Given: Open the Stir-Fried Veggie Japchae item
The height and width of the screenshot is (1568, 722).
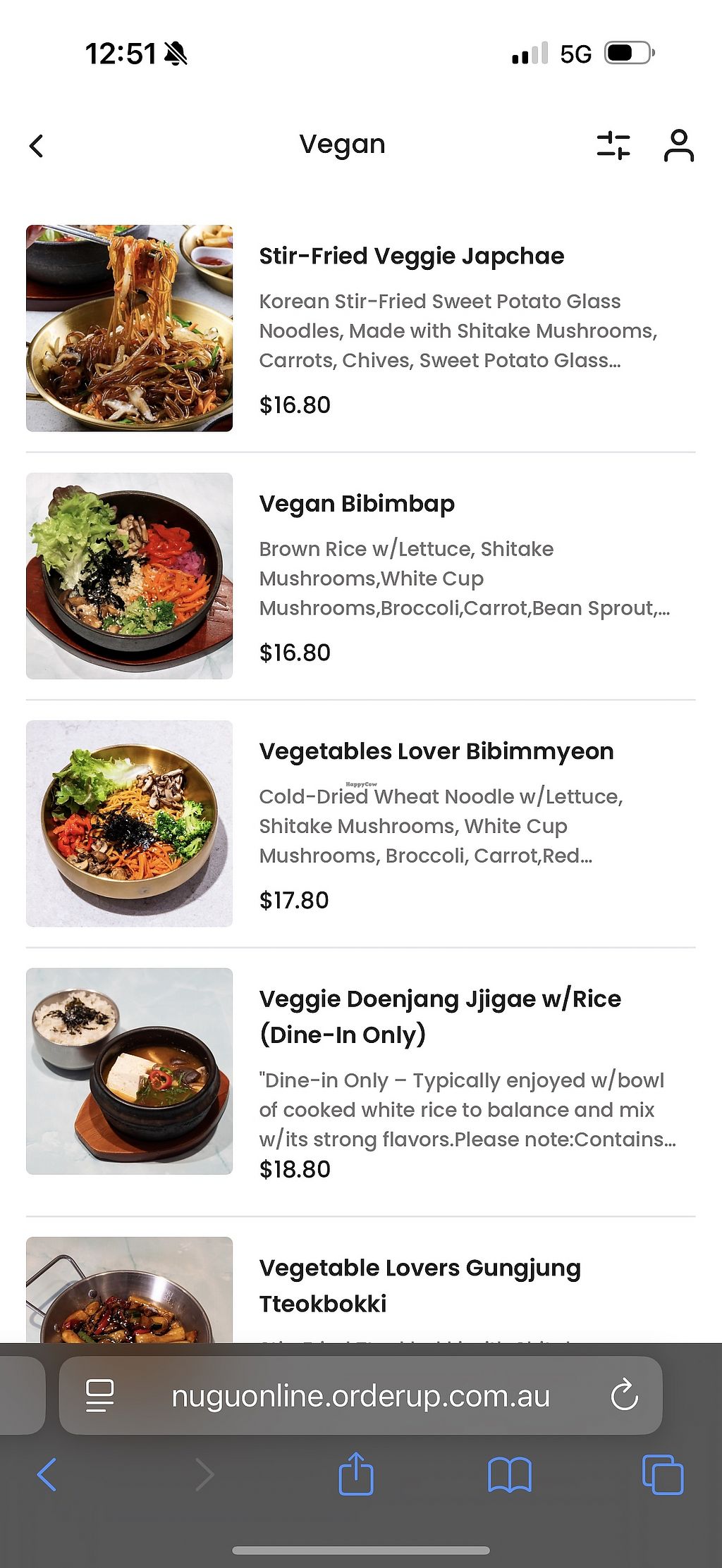Looking at the screenshot, I should 411,256.
